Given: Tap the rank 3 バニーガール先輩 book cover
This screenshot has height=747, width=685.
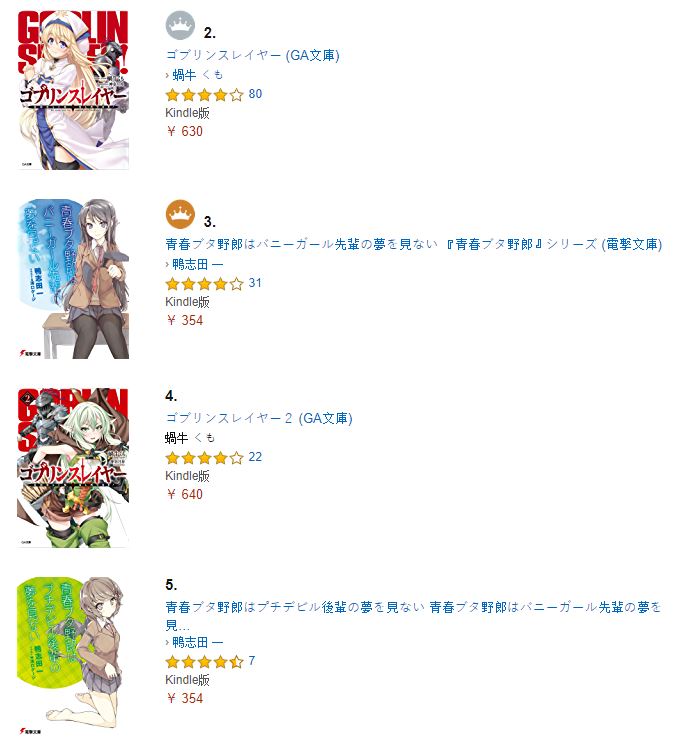Looking at the screenshot, I should pyautogui.click(x=73, y=277).
